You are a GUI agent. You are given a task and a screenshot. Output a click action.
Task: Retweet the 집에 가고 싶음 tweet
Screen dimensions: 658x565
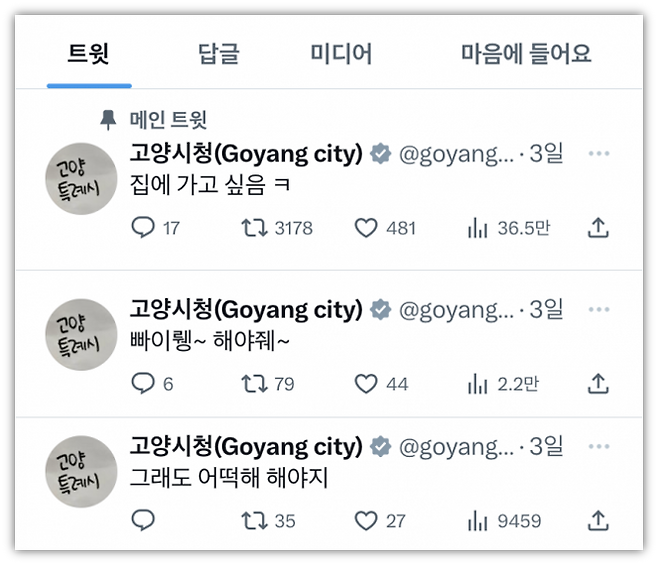click(x=255, y=228)
